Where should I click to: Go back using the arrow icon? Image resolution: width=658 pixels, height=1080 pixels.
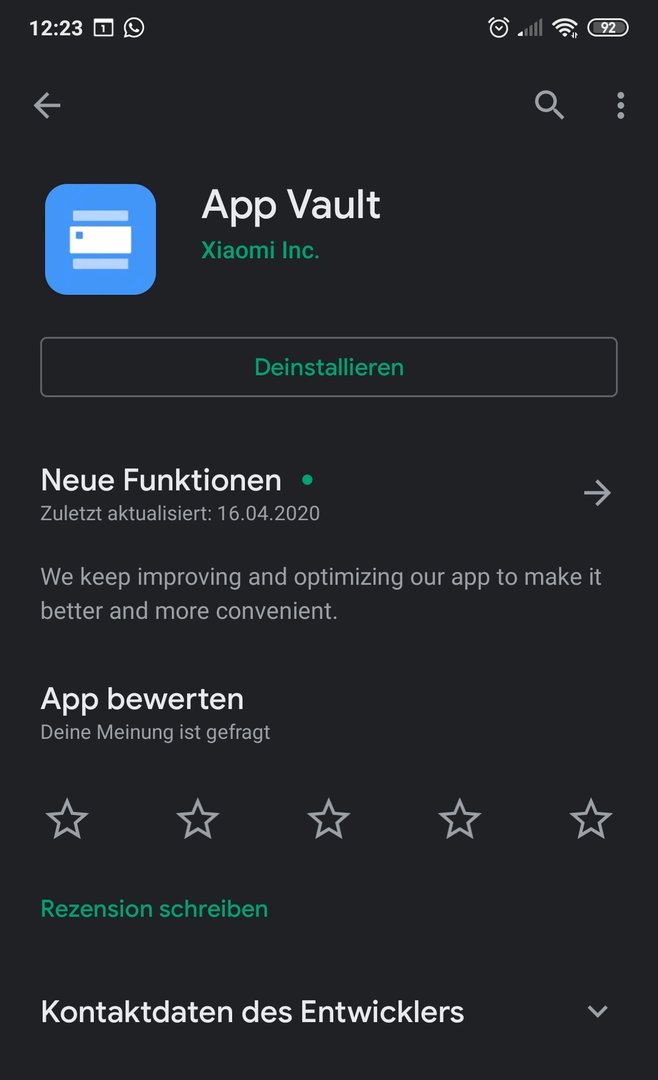coord(47,105)
